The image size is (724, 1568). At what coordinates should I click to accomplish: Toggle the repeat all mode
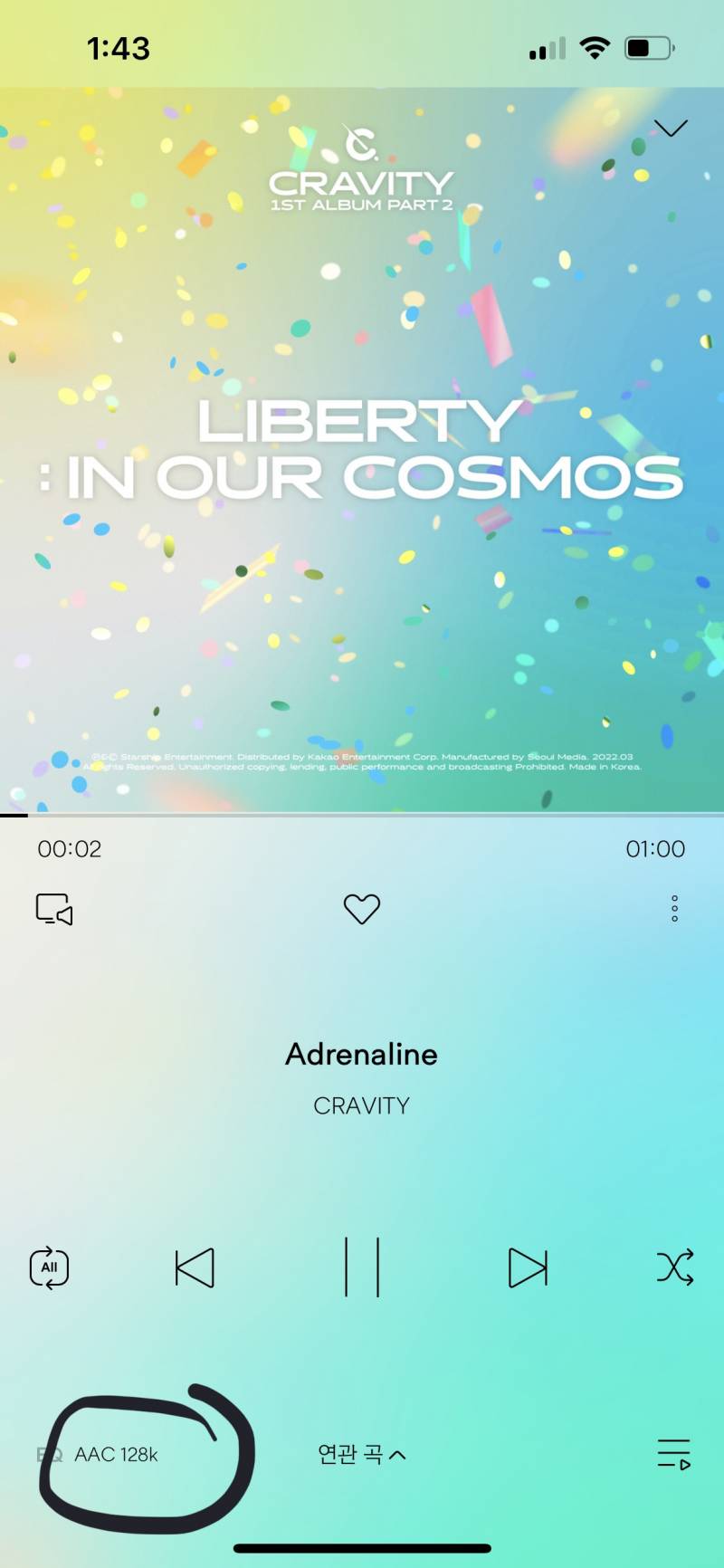[x=49, y=1267]
